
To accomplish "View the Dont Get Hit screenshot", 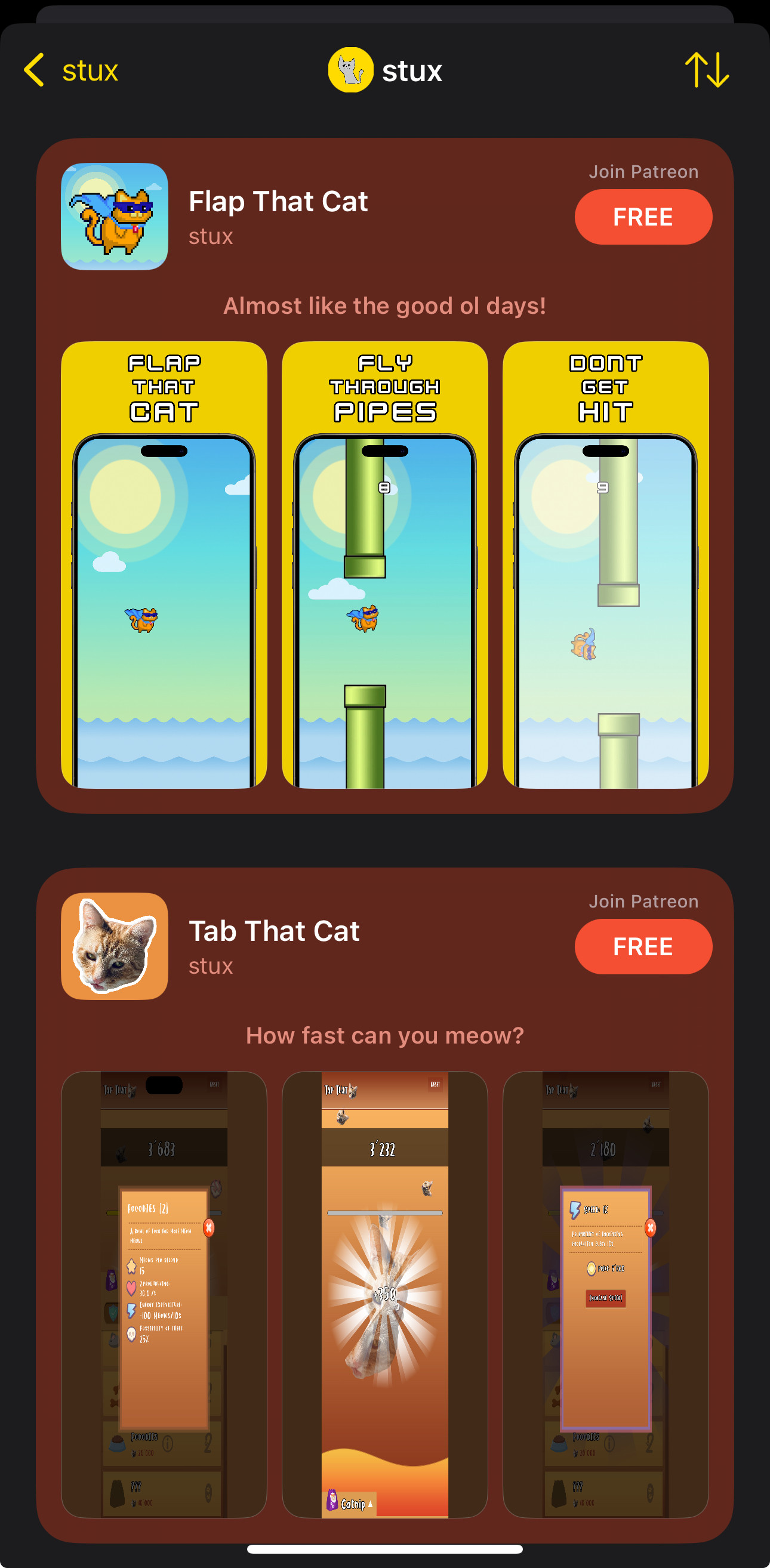I will point(605,564).
